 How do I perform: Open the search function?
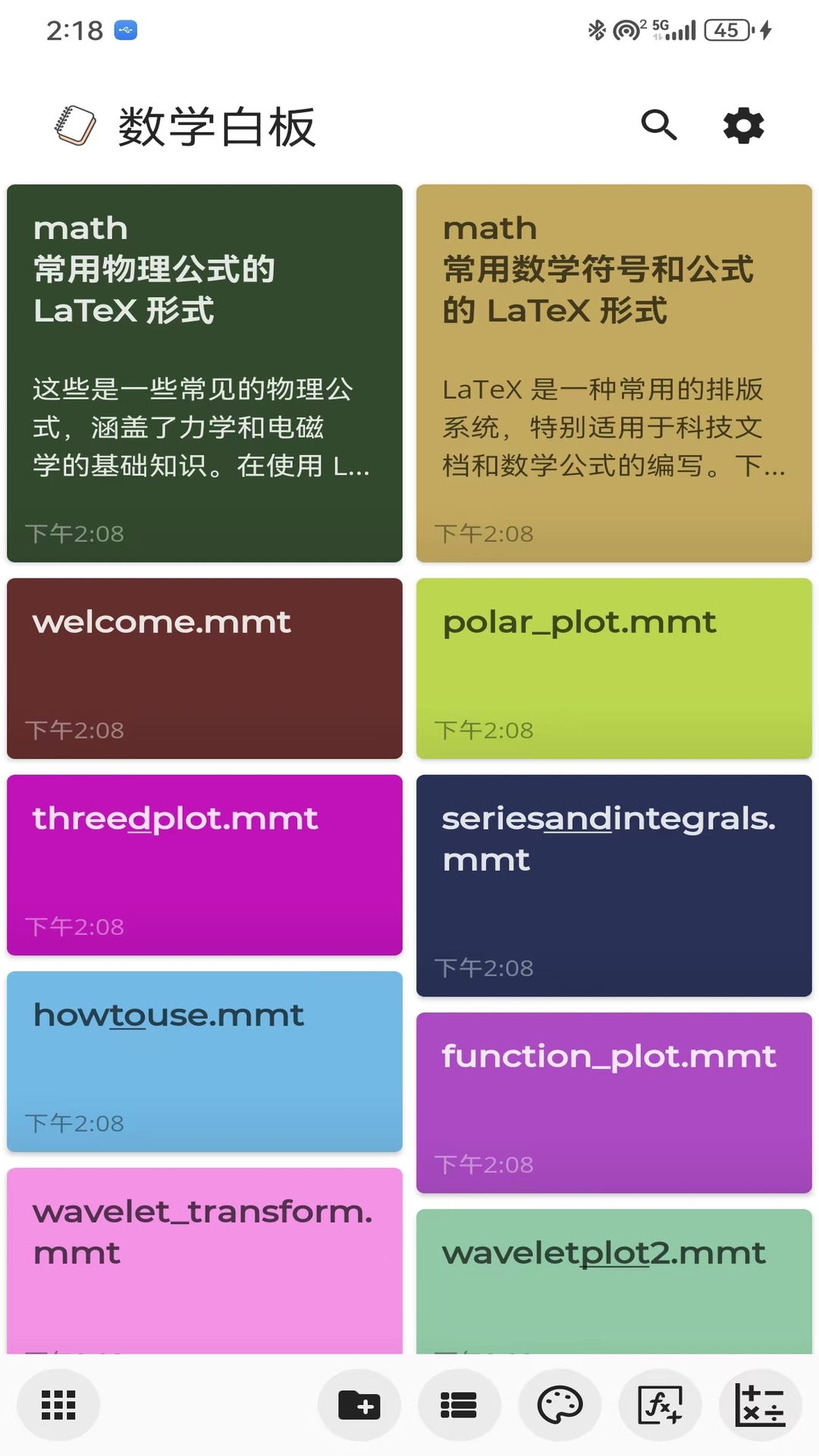(x=658, y=126)
